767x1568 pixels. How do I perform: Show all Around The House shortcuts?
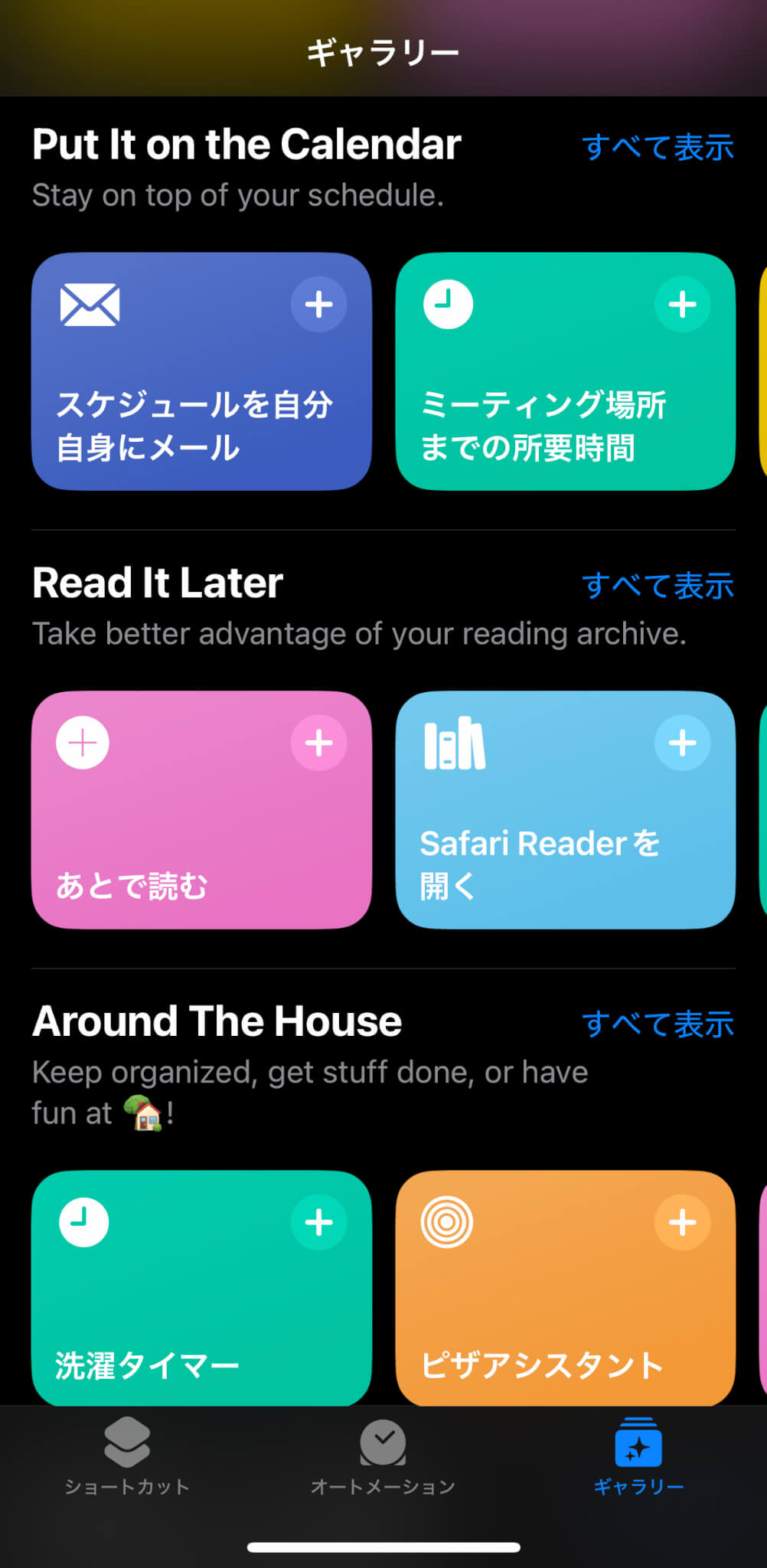658,1024
